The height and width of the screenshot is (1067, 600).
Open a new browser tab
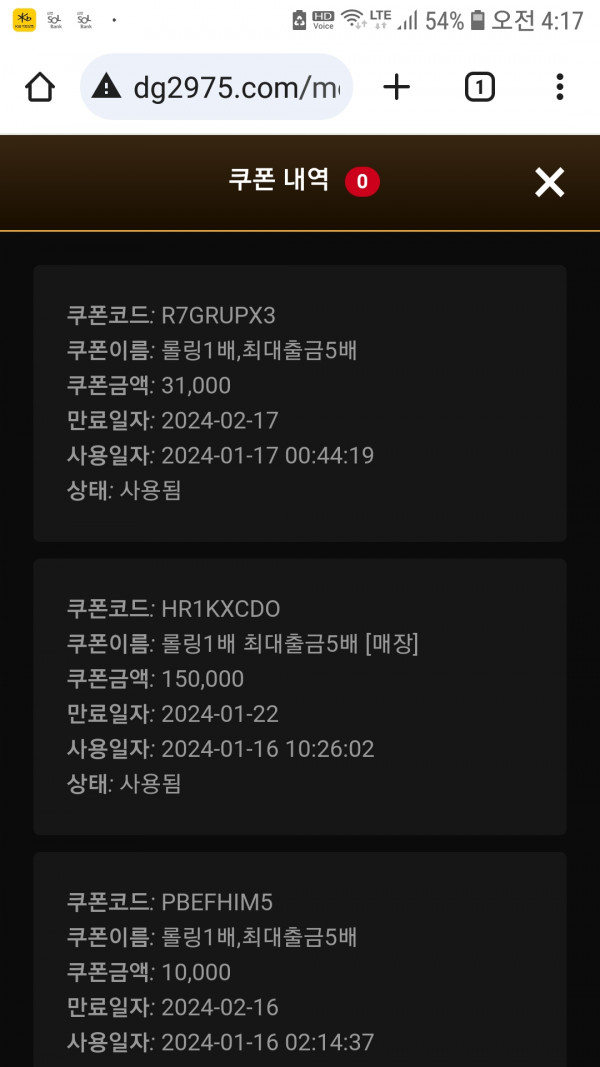point(397,87)
